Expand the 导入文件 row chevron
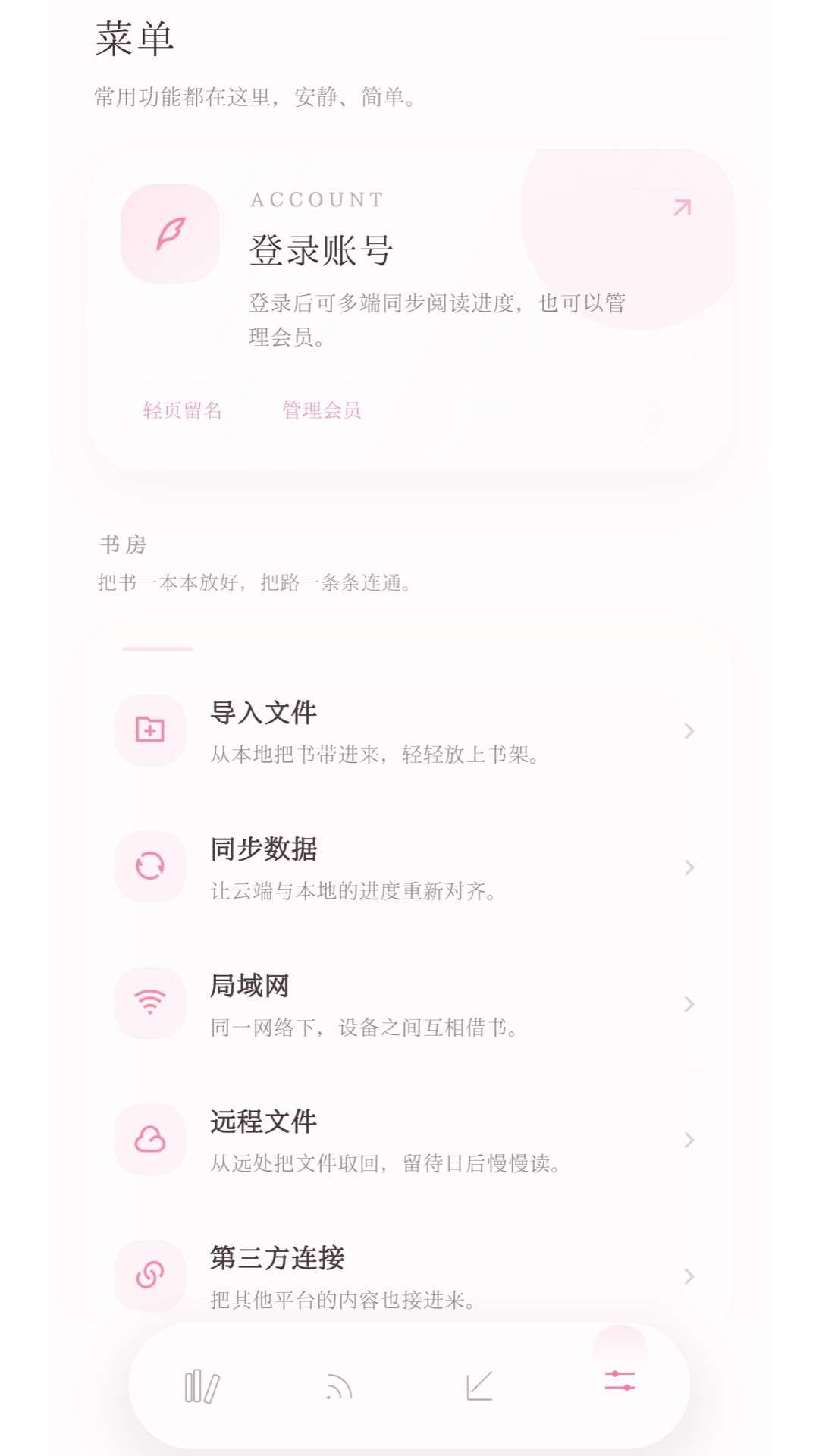Viewport: 819px width, 1456px height. pyautogui.click(x=688, y=730)
